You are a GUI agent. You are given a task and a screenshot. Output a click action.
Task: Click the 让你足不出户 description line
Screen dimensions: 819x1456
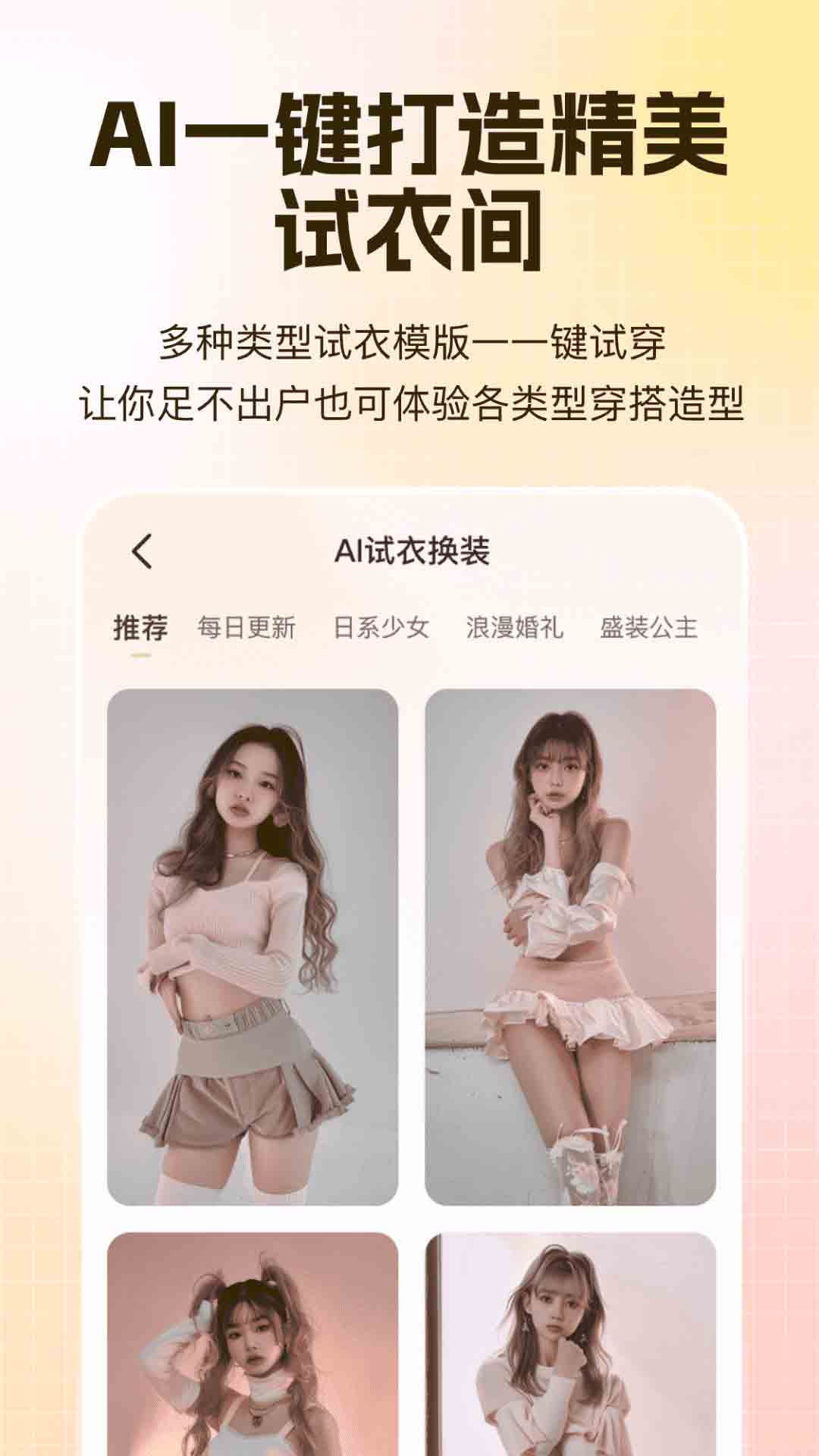pos(409,402)
